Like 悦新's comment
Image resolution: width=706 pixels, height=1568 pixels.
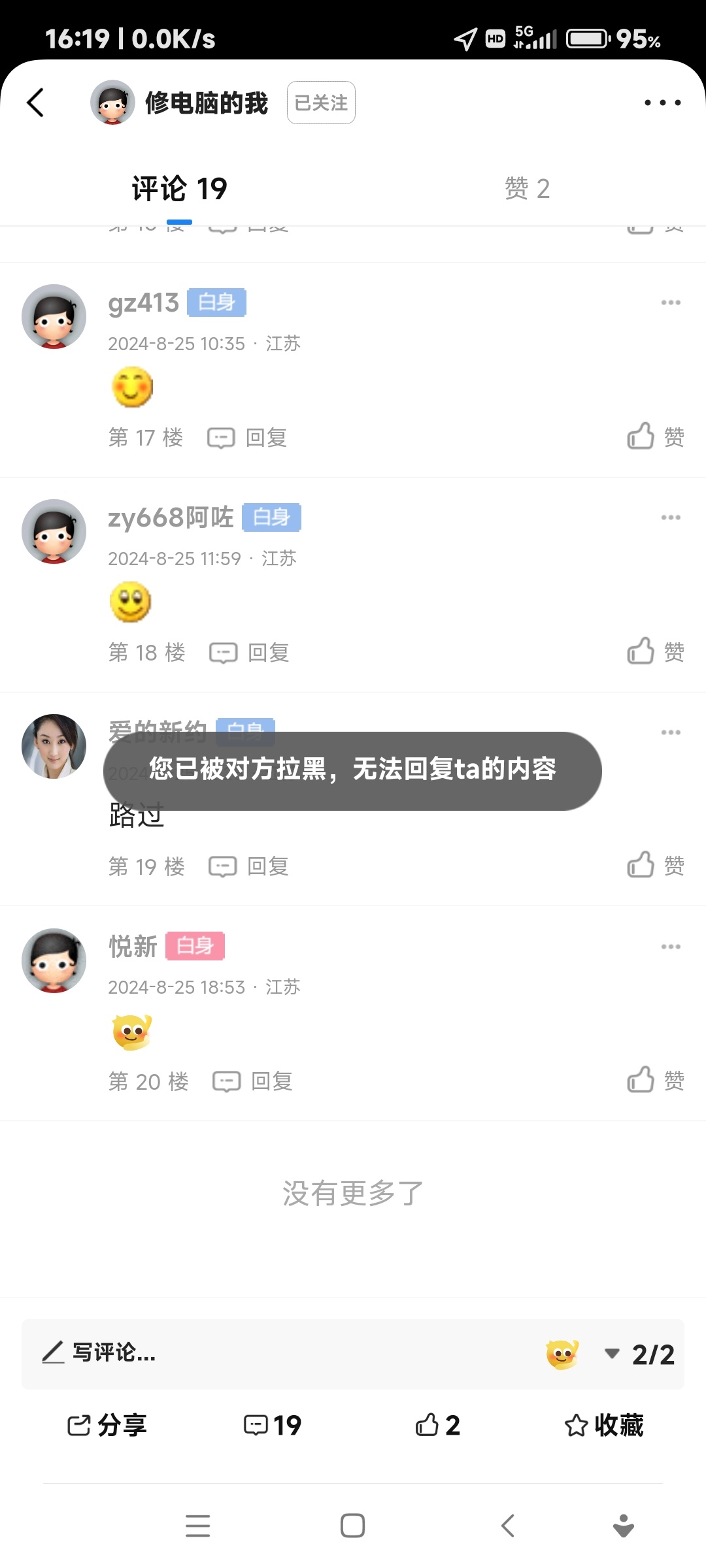656,1081
